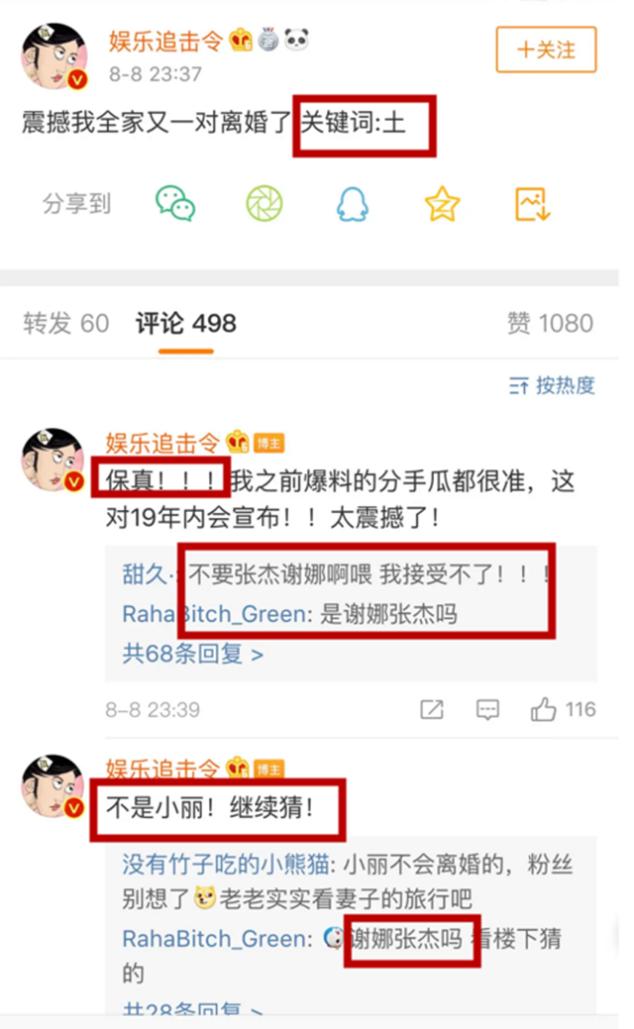Viewport: 634px width, 1029px height.
Task: Like the 保真 comment with 116 likes
Action: [545, 710]
